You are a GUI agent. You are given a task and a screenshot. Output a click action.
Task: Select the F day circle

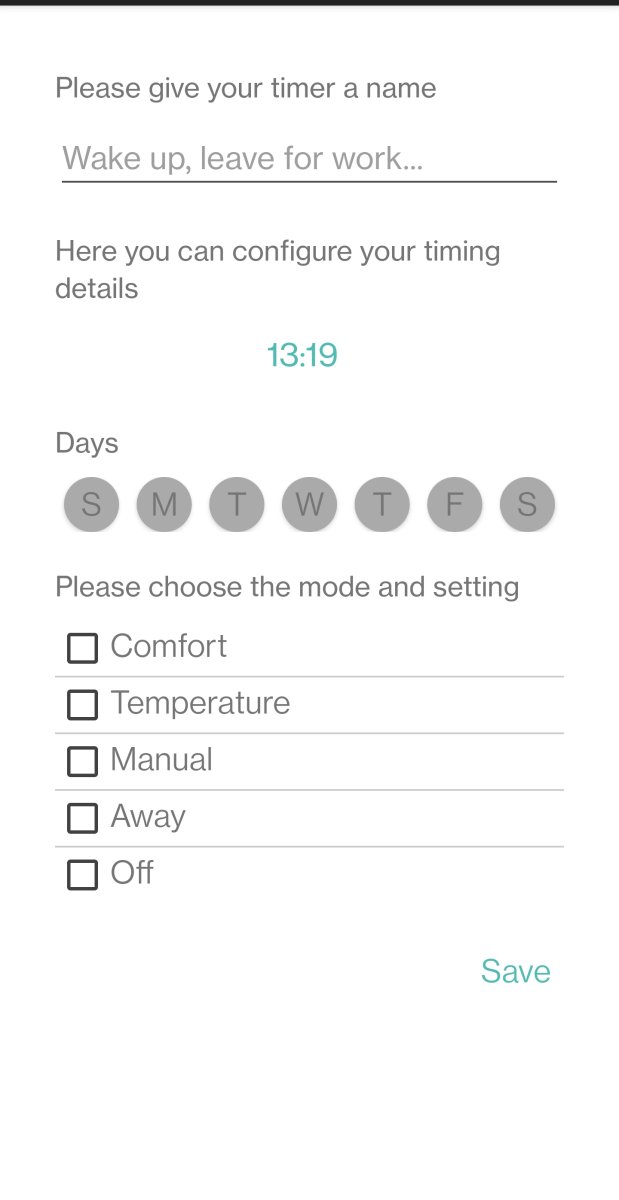pos(455,504)
